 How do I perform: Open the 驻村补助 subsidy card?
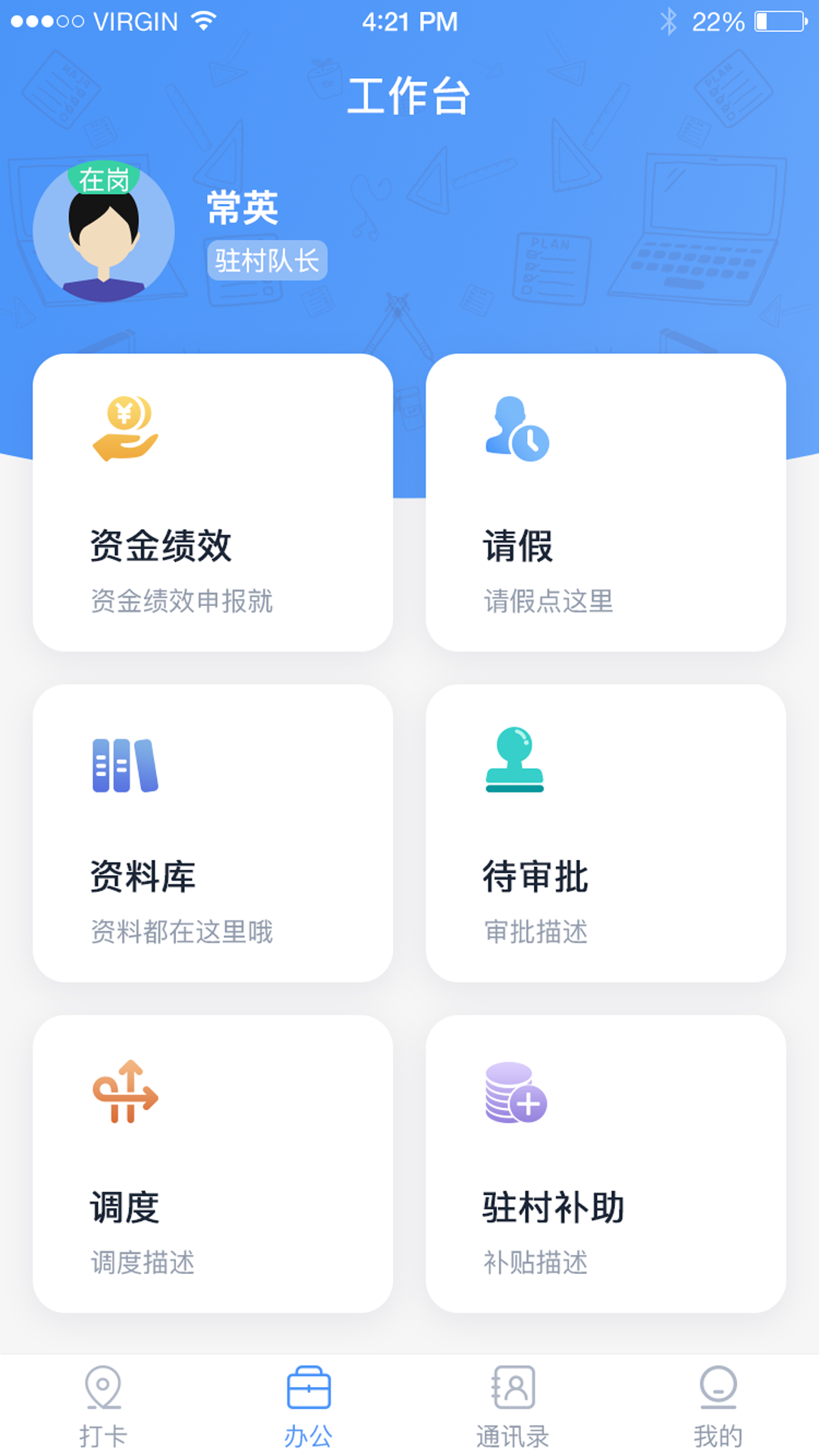605,1163
